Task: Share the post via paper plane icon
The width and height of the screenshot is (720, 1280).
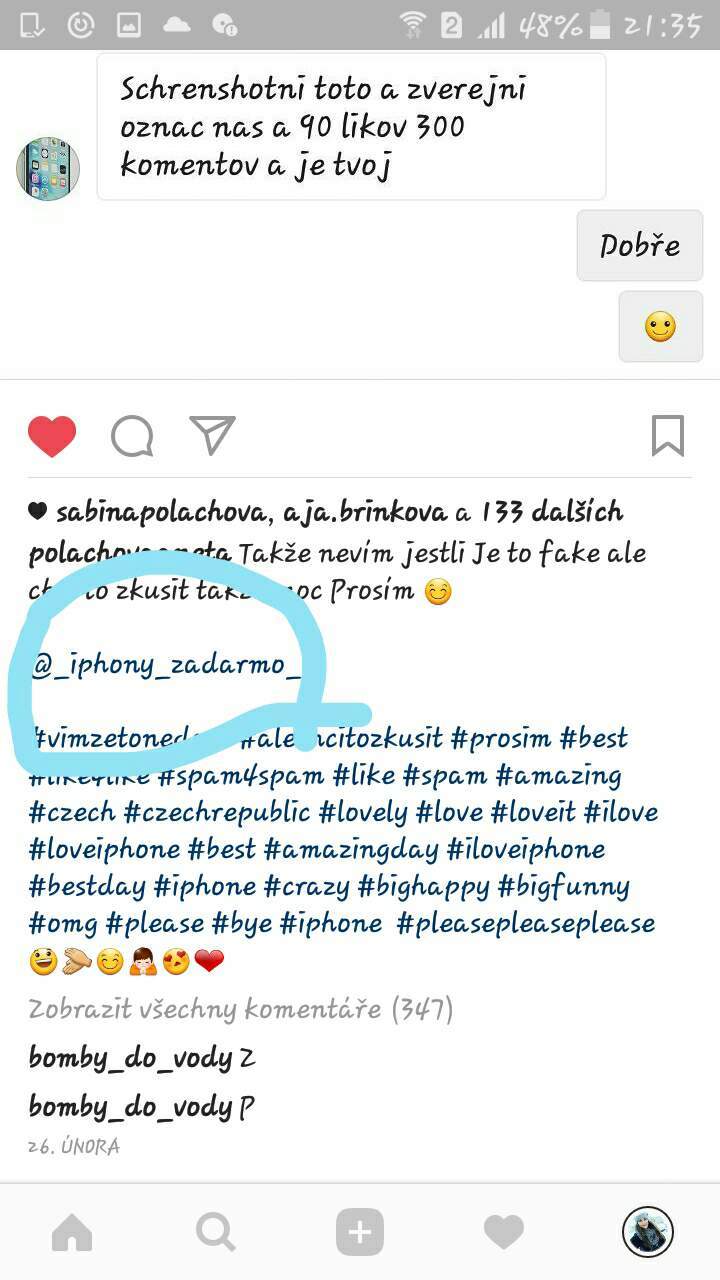Action: [x=212, y=435]
